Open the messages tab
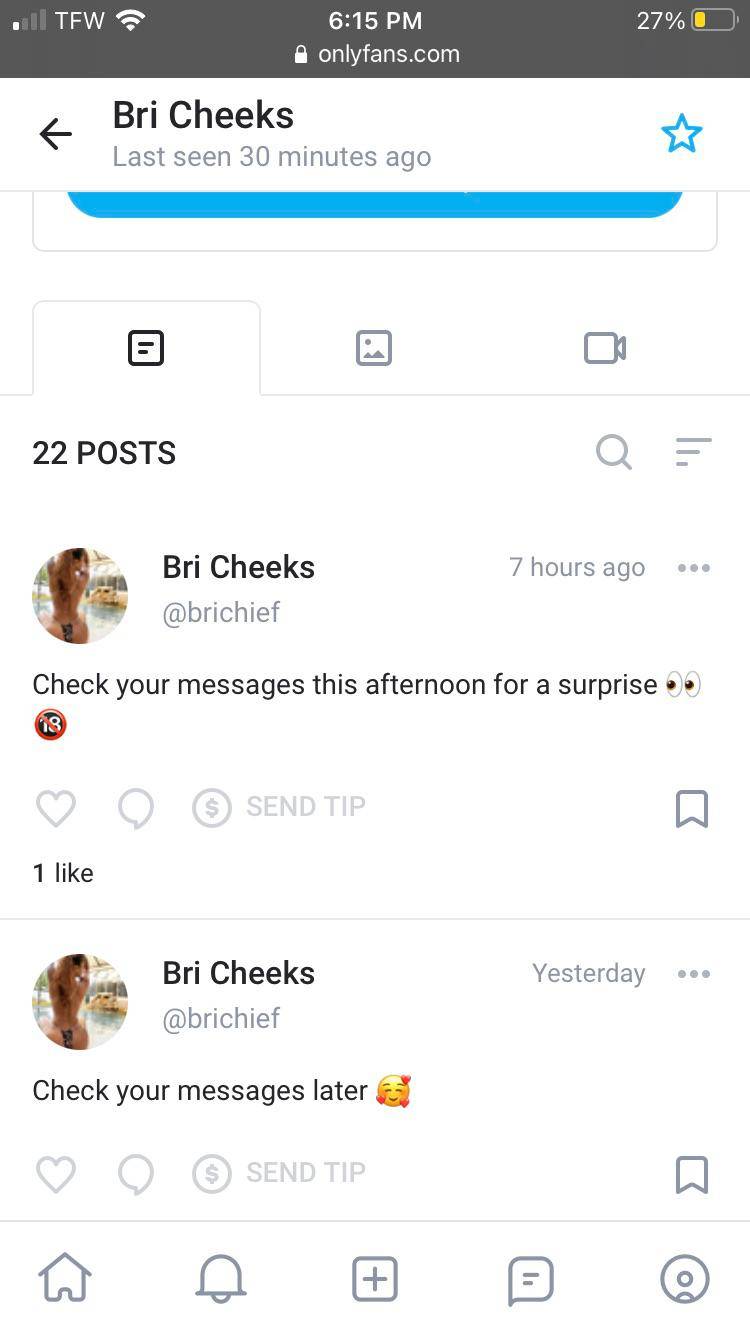Screen dimensions: 750x1334 530,1278
